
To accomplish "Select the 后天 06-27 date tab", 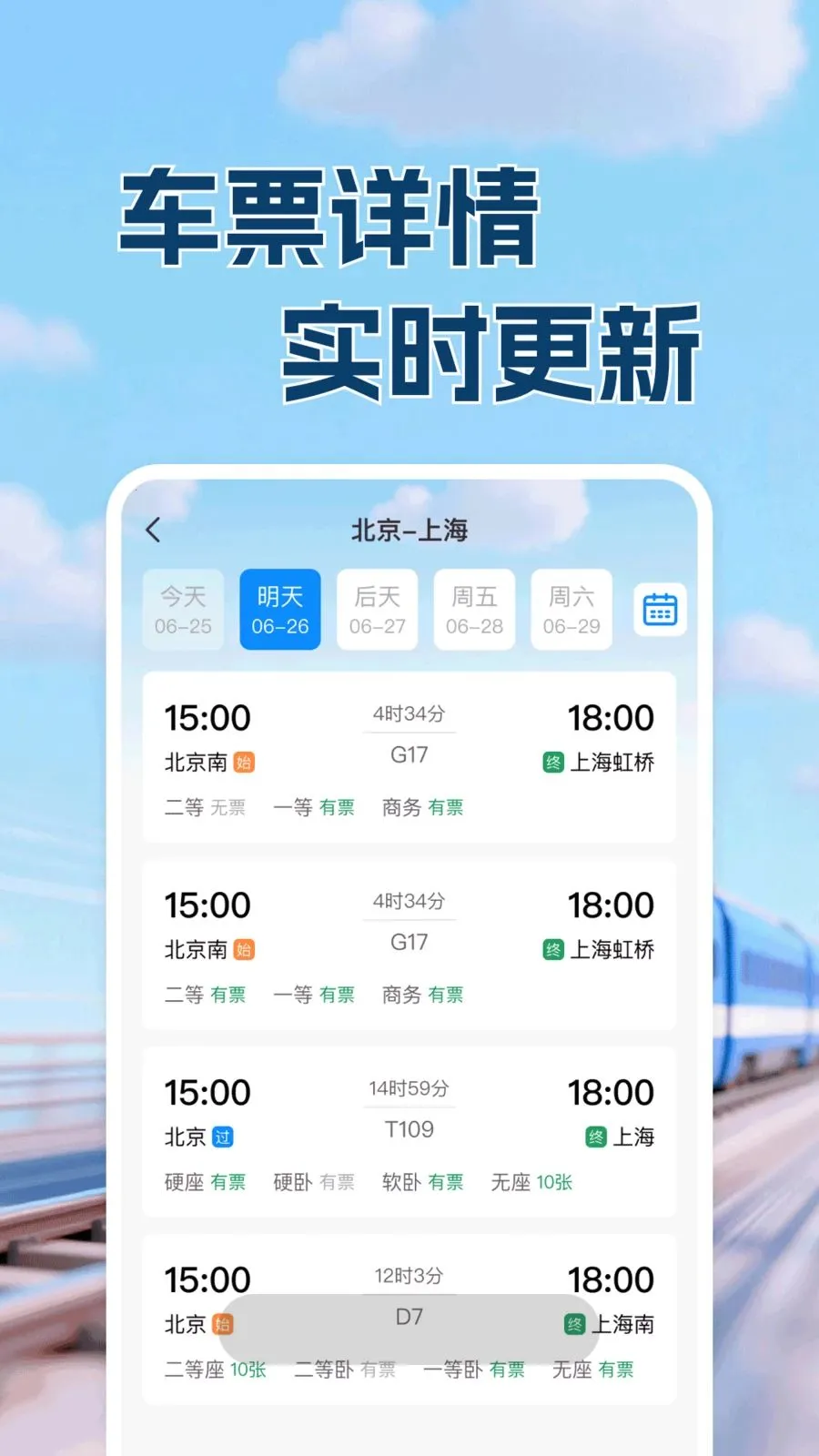I will pos(377,609).
